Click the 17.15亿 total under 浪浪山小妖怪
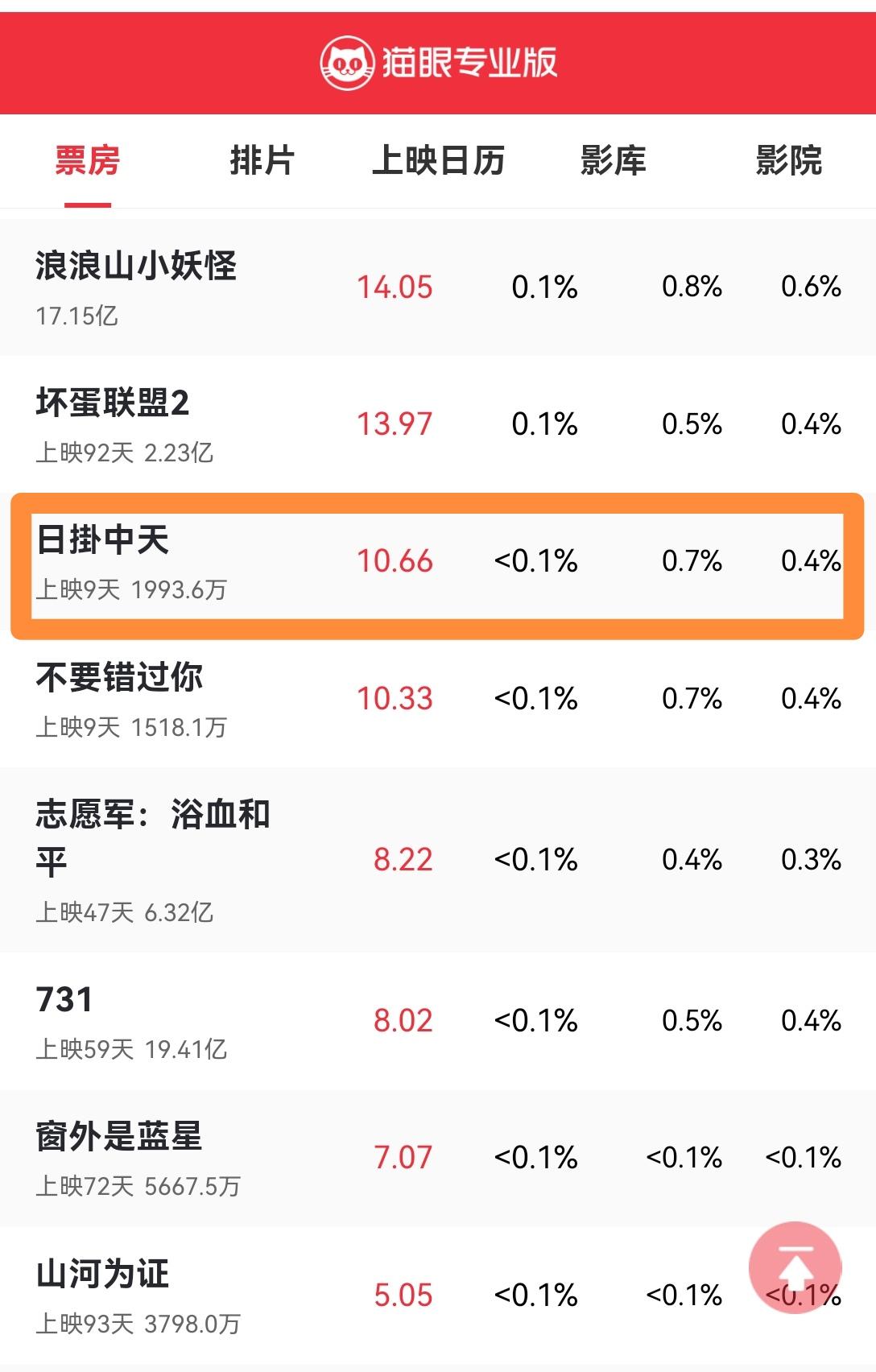876x1372 pixels. pyautogui.click(x=77, y=318)
